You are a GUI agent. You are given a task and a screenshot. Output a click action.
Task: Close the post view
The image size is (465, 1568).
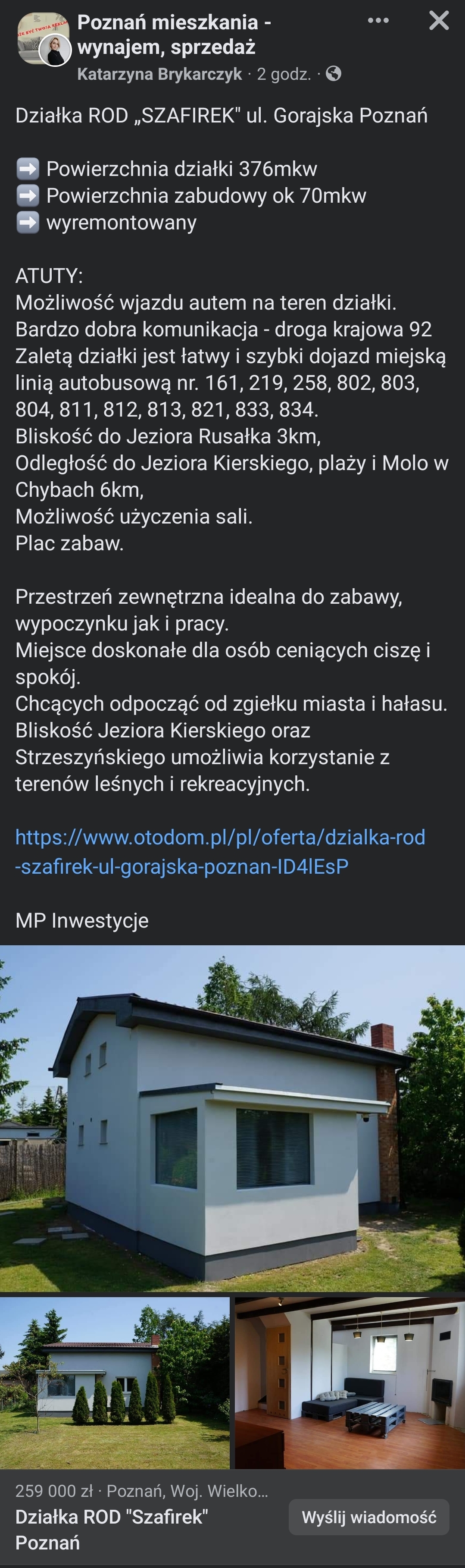(439, 21)
